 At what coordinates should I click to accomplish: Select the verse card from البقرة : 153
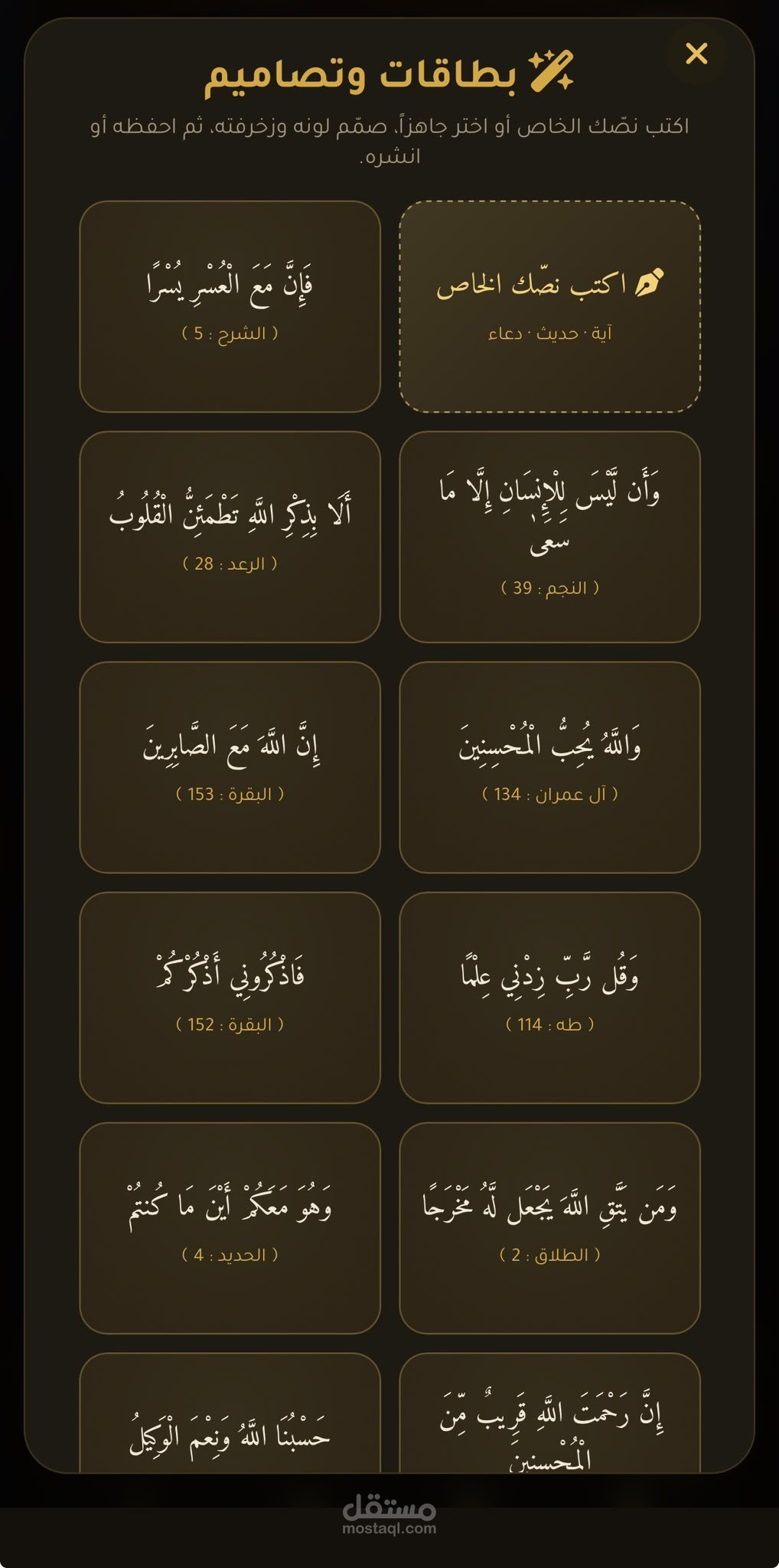230,767
